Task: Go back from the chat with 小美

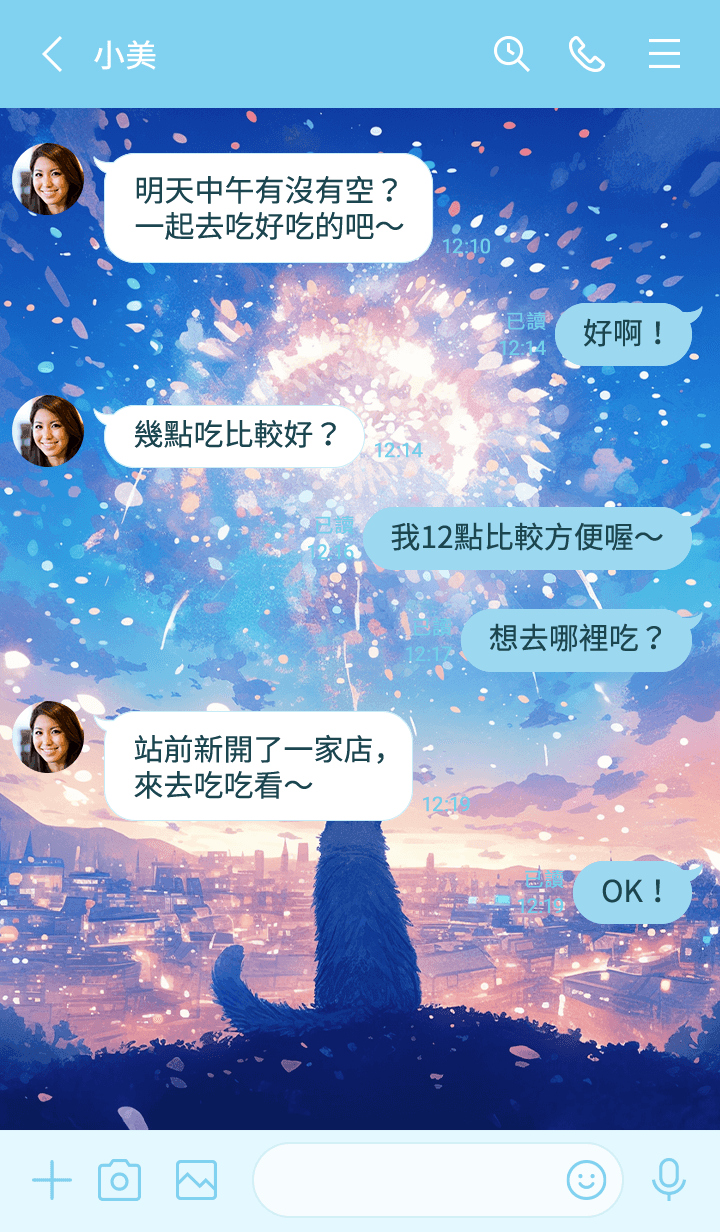Action: click(x=52, y=54)
